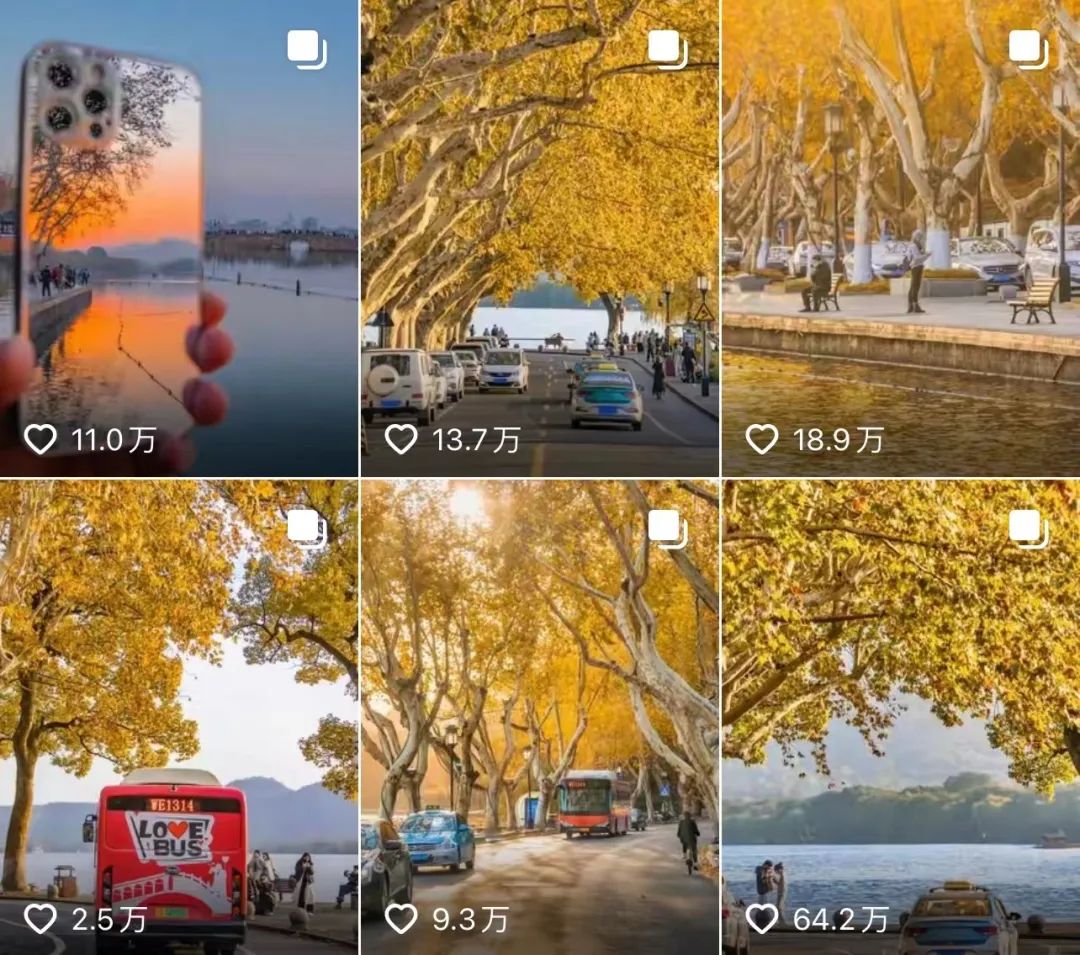Open the tree-lined road post with 13.7万 likes
1080x955 pixels.
click(539, 238)
